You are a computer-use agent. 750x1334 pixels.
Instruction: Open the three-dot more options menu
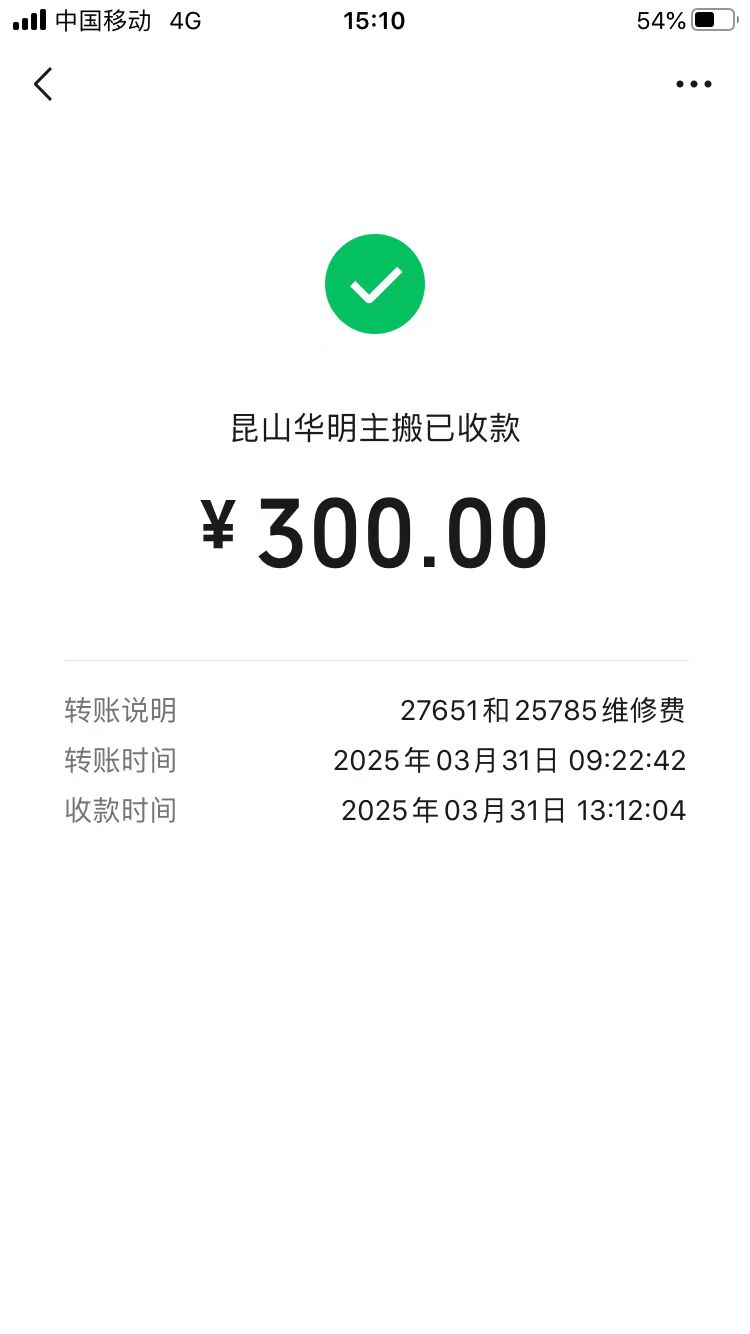tap(693, 85)
